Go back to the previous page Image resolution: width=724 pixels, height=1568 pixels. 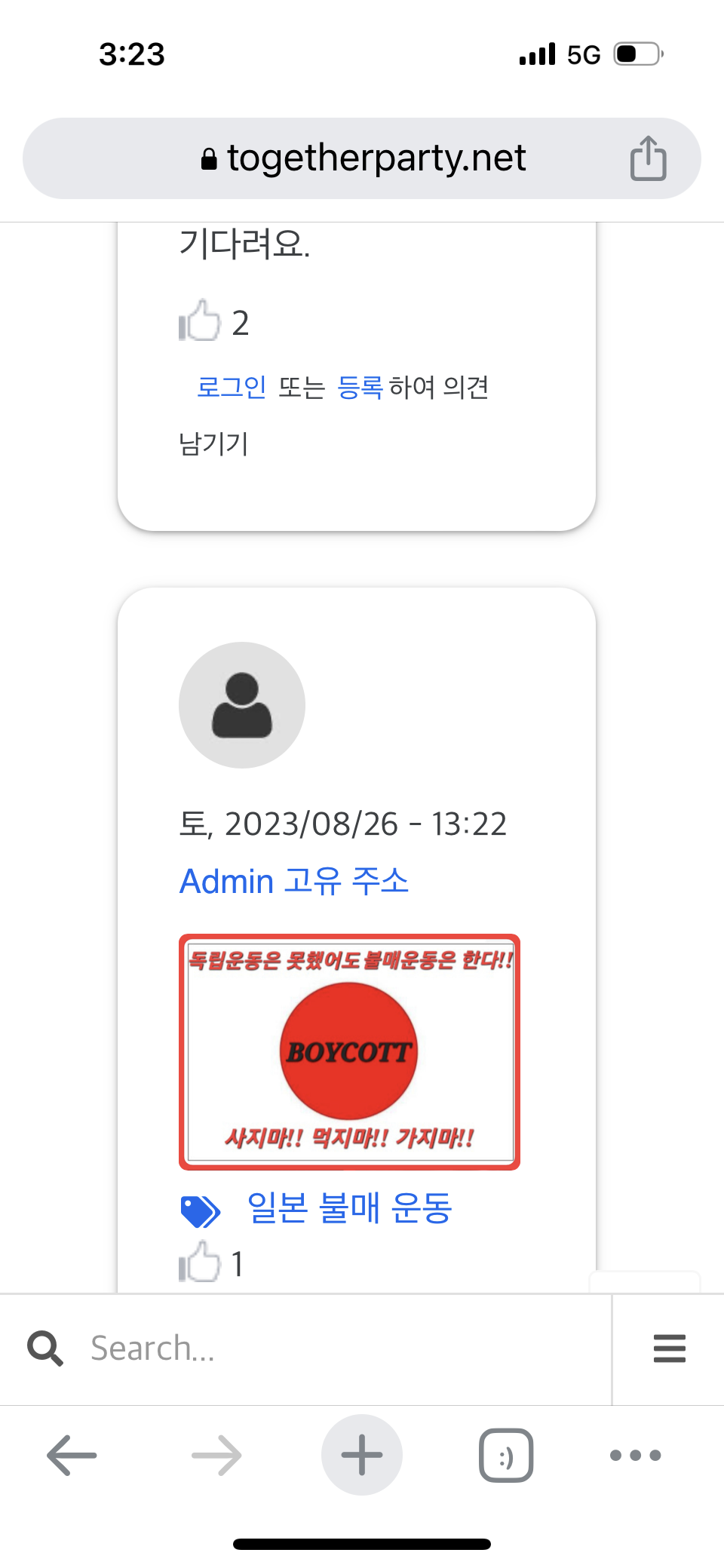coord(72,1455)
